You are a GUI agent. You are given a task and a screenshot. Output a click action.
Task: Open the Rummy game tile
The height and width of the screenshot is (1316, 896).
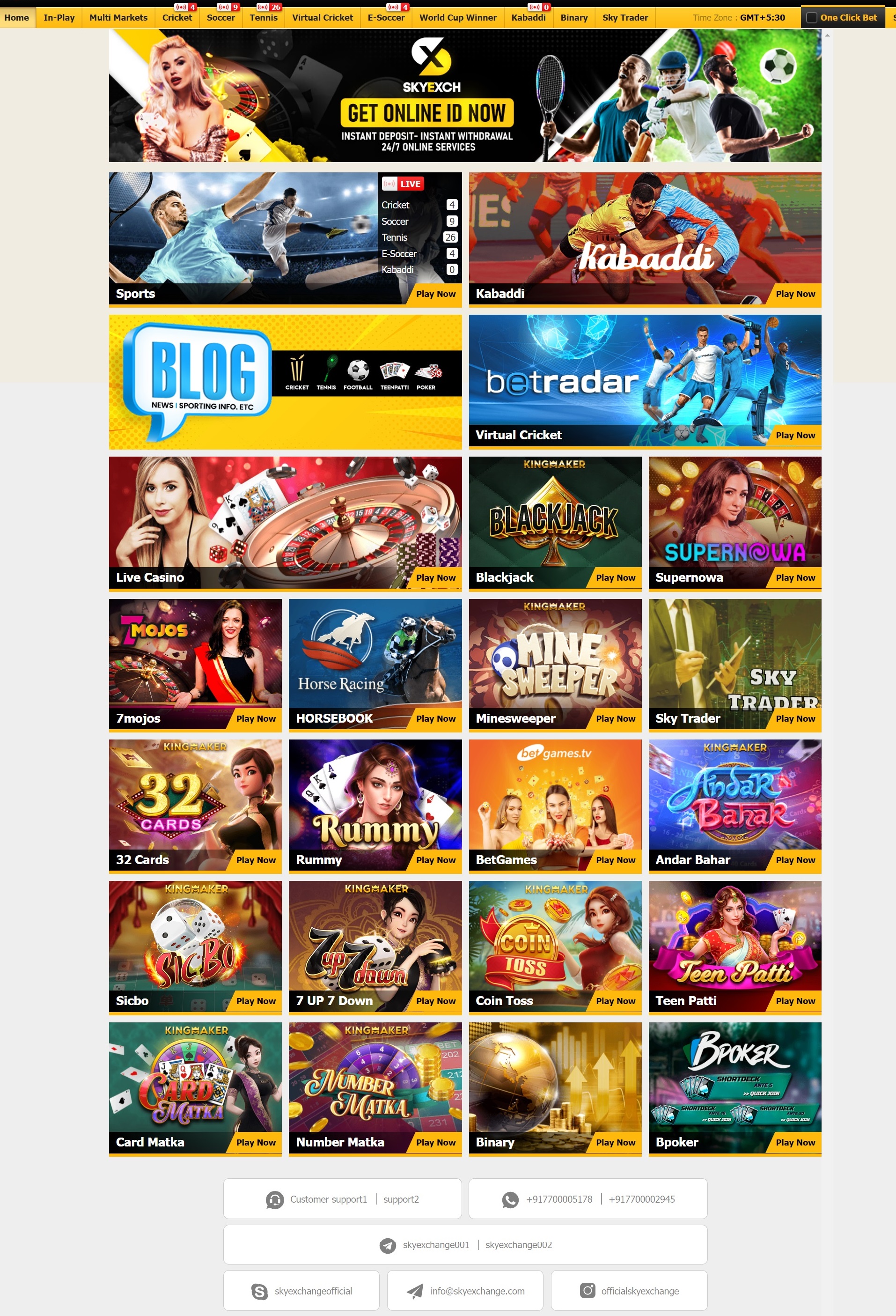coord(375,804)
